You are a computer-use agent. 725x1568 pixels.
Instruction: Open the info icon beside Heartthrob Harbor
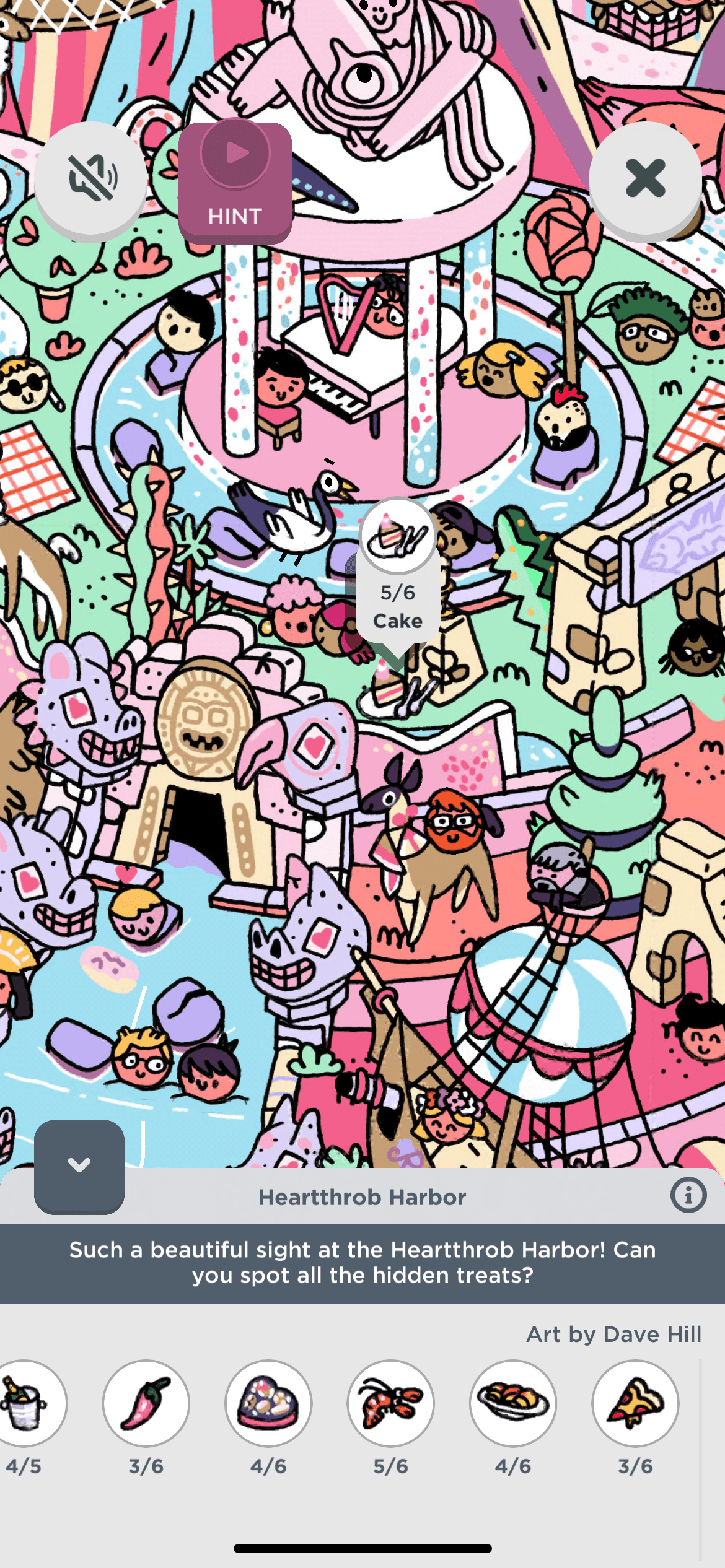[688, 1195]
